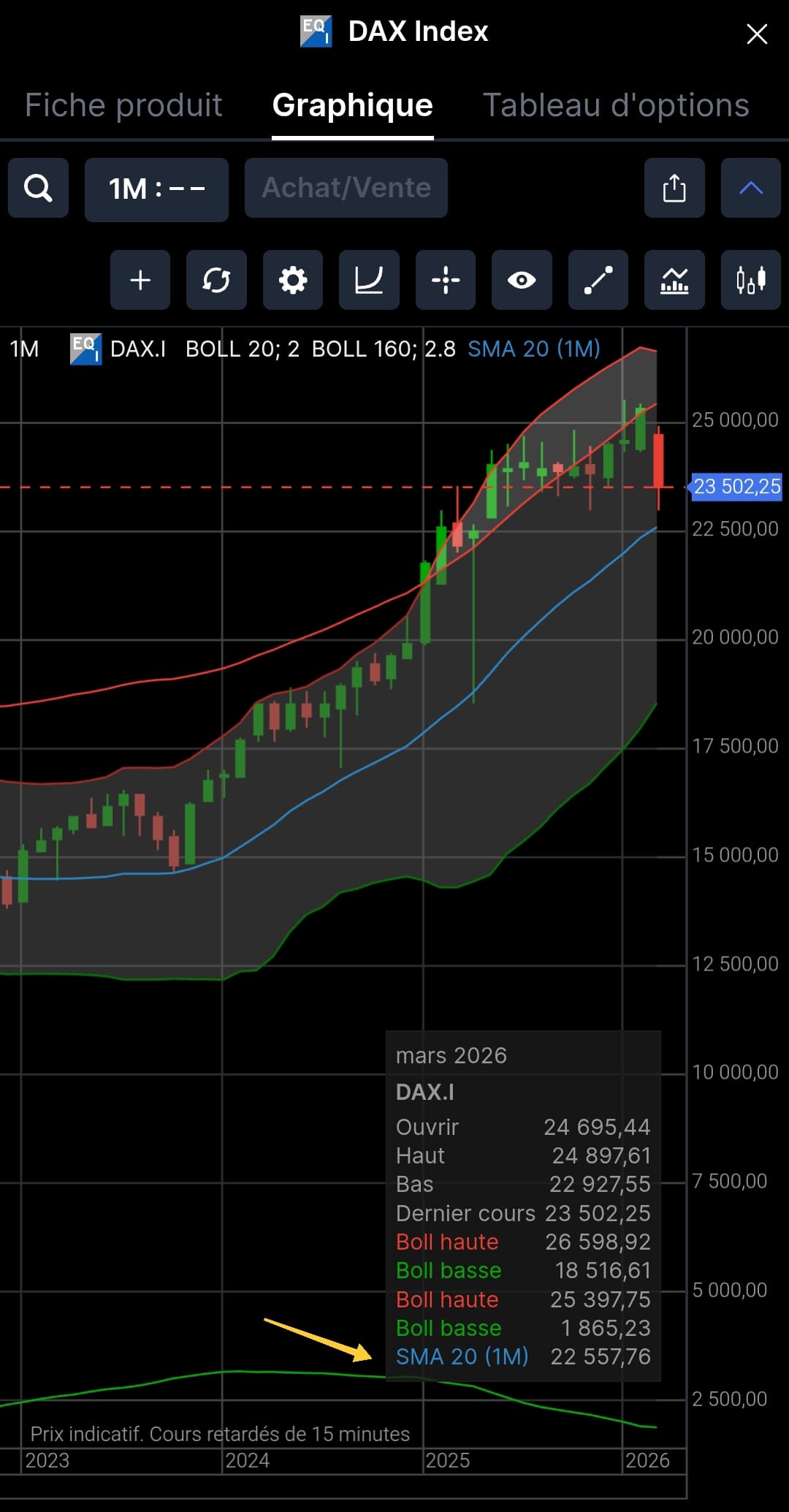
Task: Tap the Achat/Vente button
Action: click(346, 188)
